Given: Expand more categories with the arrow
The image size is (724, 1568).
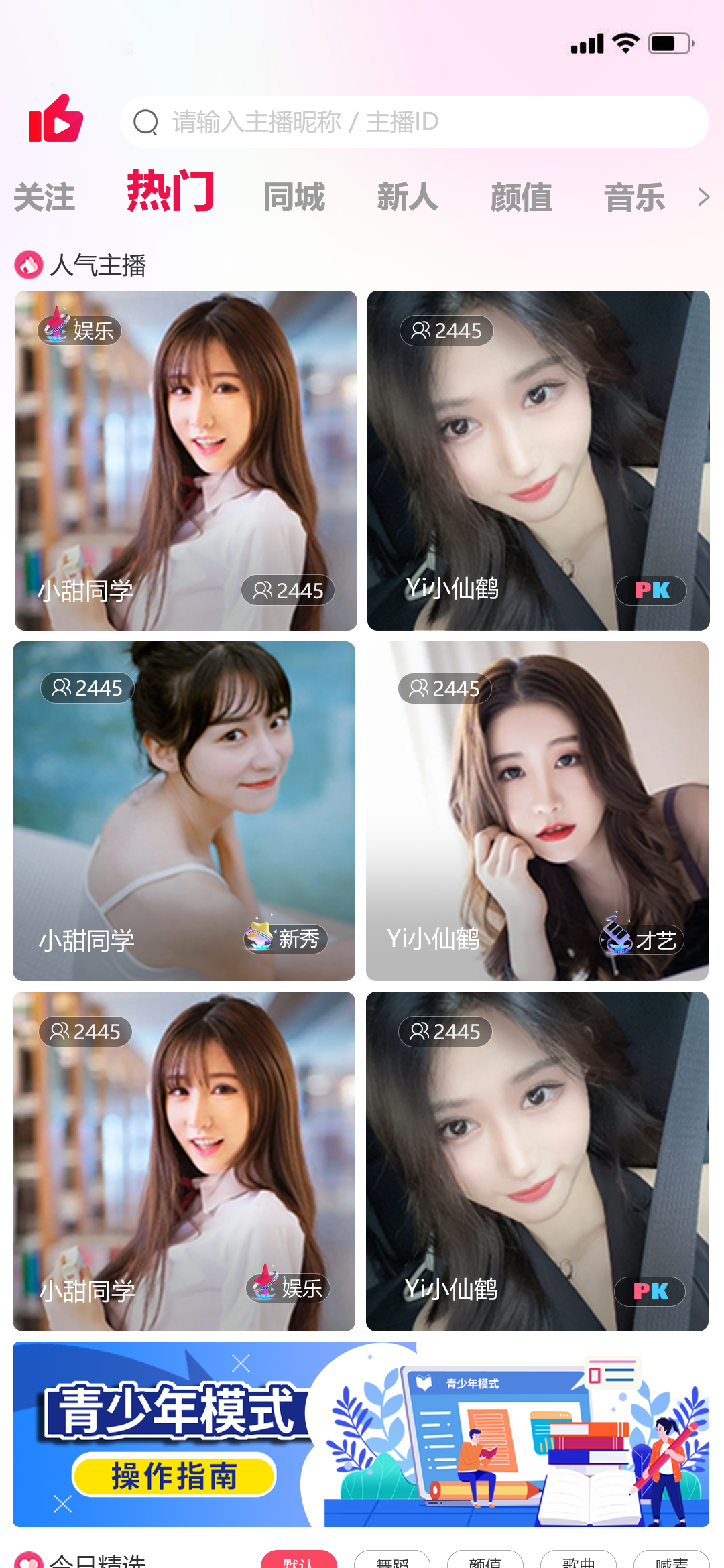Looking at the screenshot, I should (x=703, y=197).
